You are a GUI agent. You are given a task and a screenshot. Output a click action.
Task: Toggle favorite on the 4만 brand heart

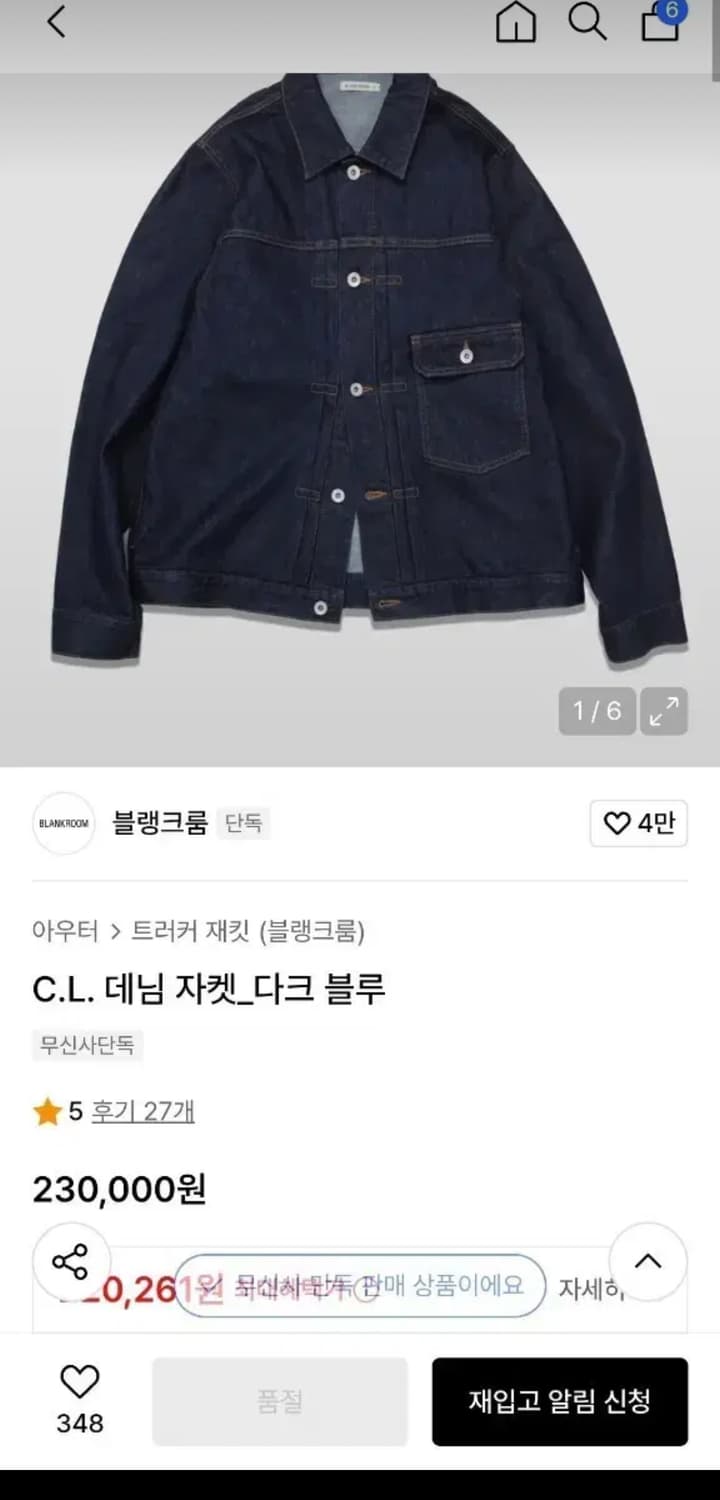(637, 823)
